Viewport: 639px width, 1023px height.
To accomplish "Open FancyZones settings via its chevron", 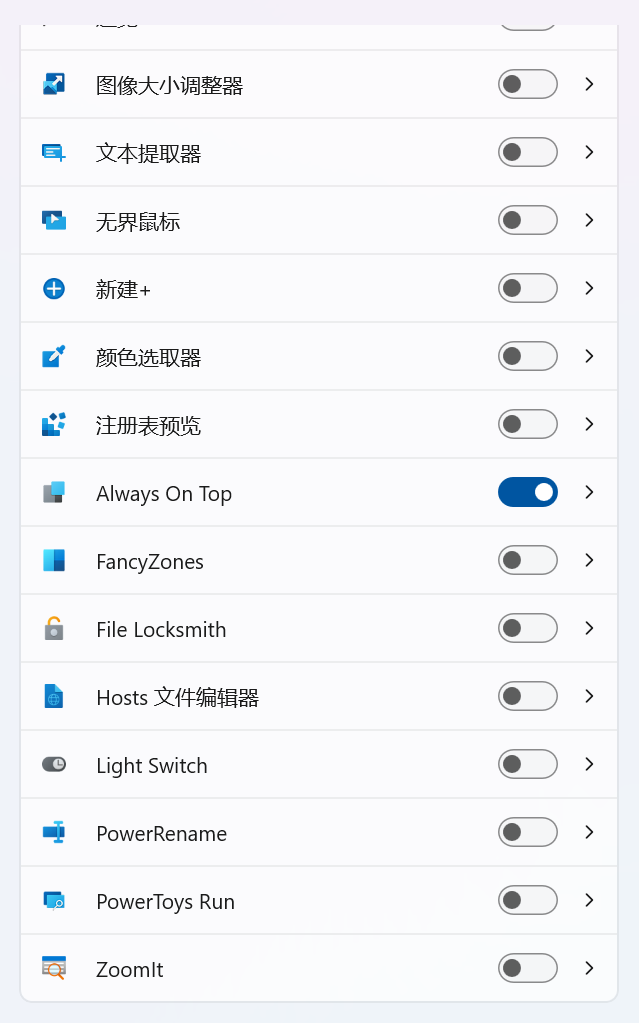I will [589, 560].
